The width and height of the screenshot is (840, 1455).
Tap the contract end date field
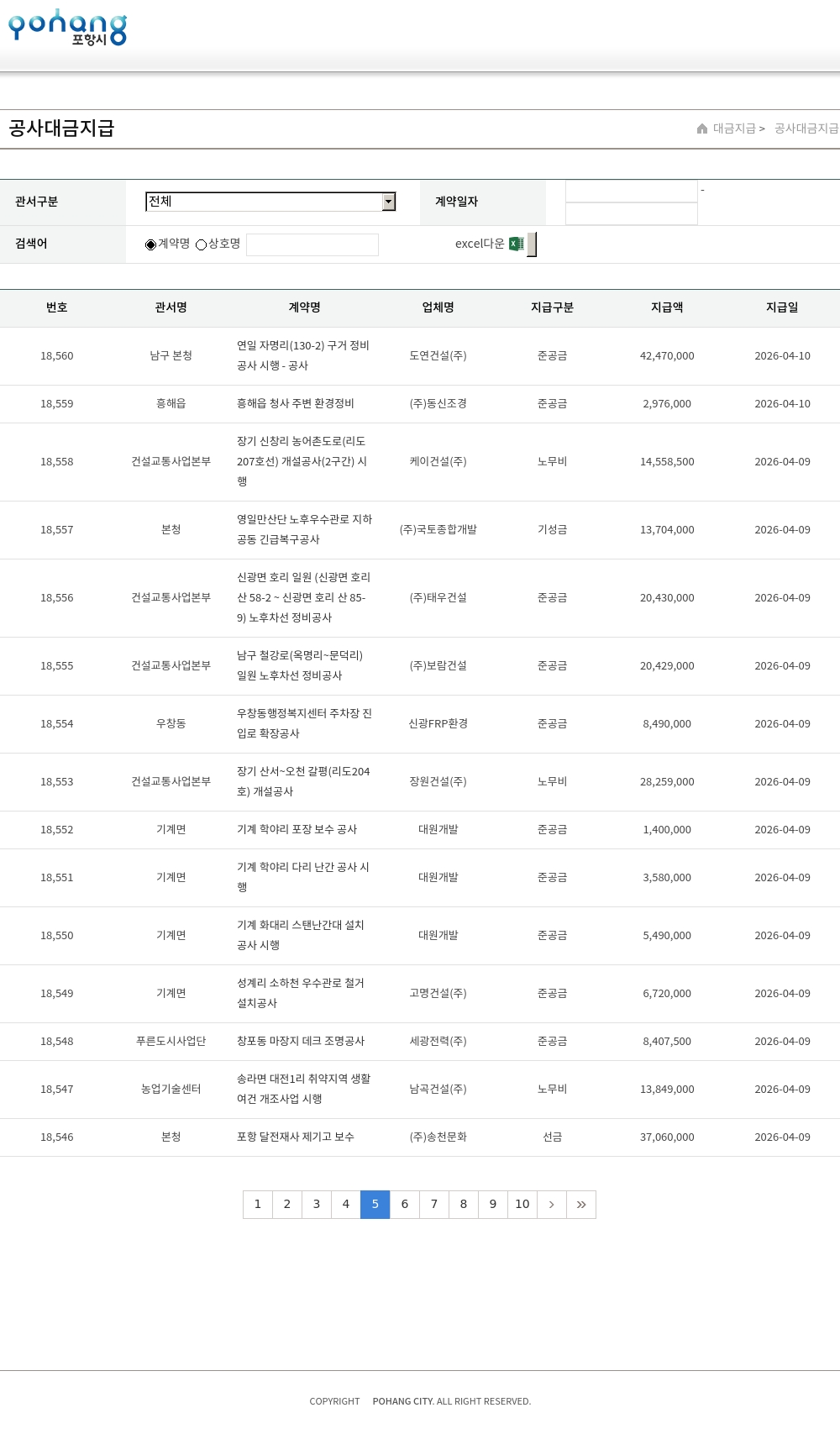coord(631,214)
